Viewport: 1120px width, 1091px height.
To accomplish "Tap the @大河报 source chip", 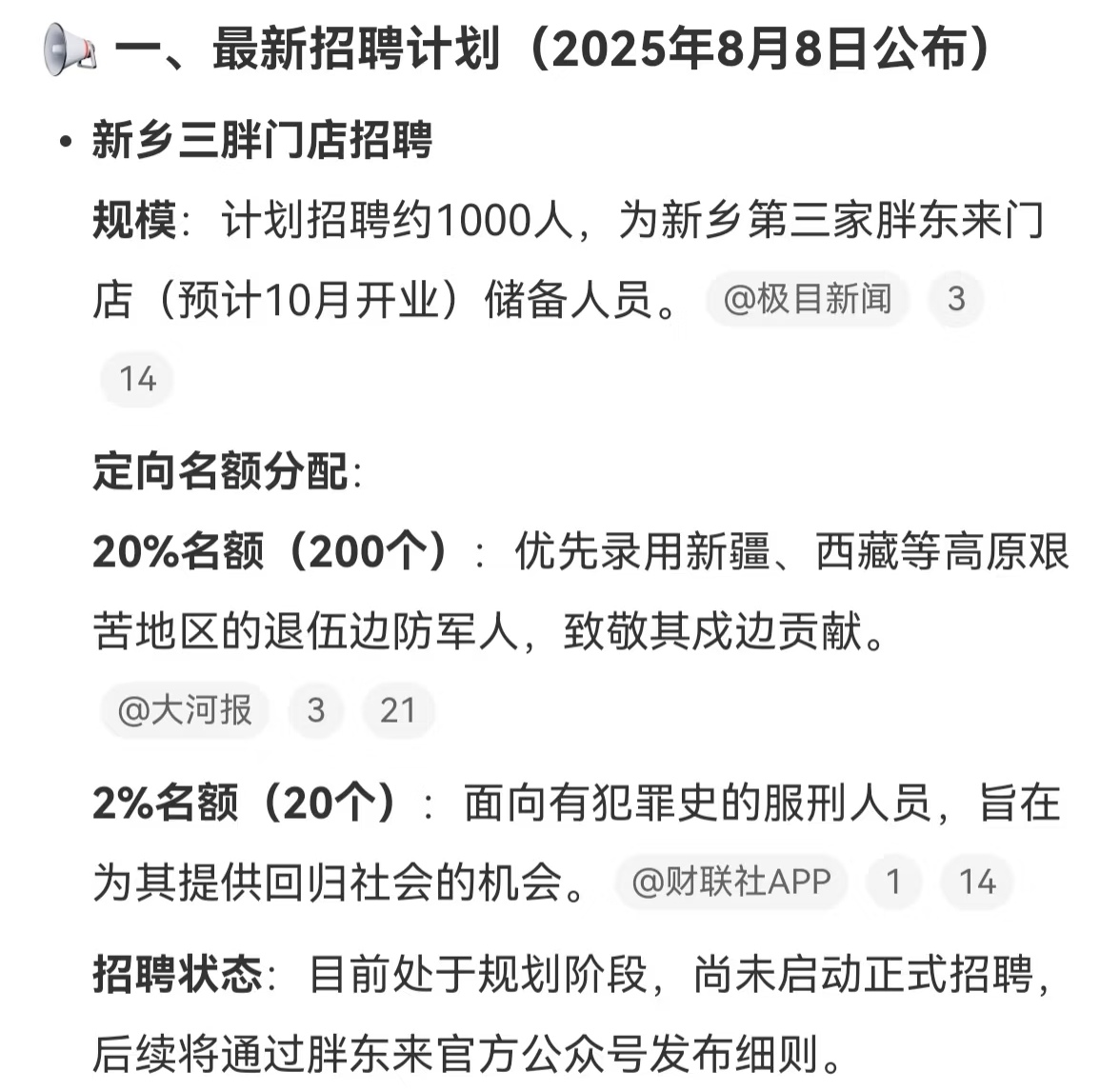I will click(x=185, y=710).
